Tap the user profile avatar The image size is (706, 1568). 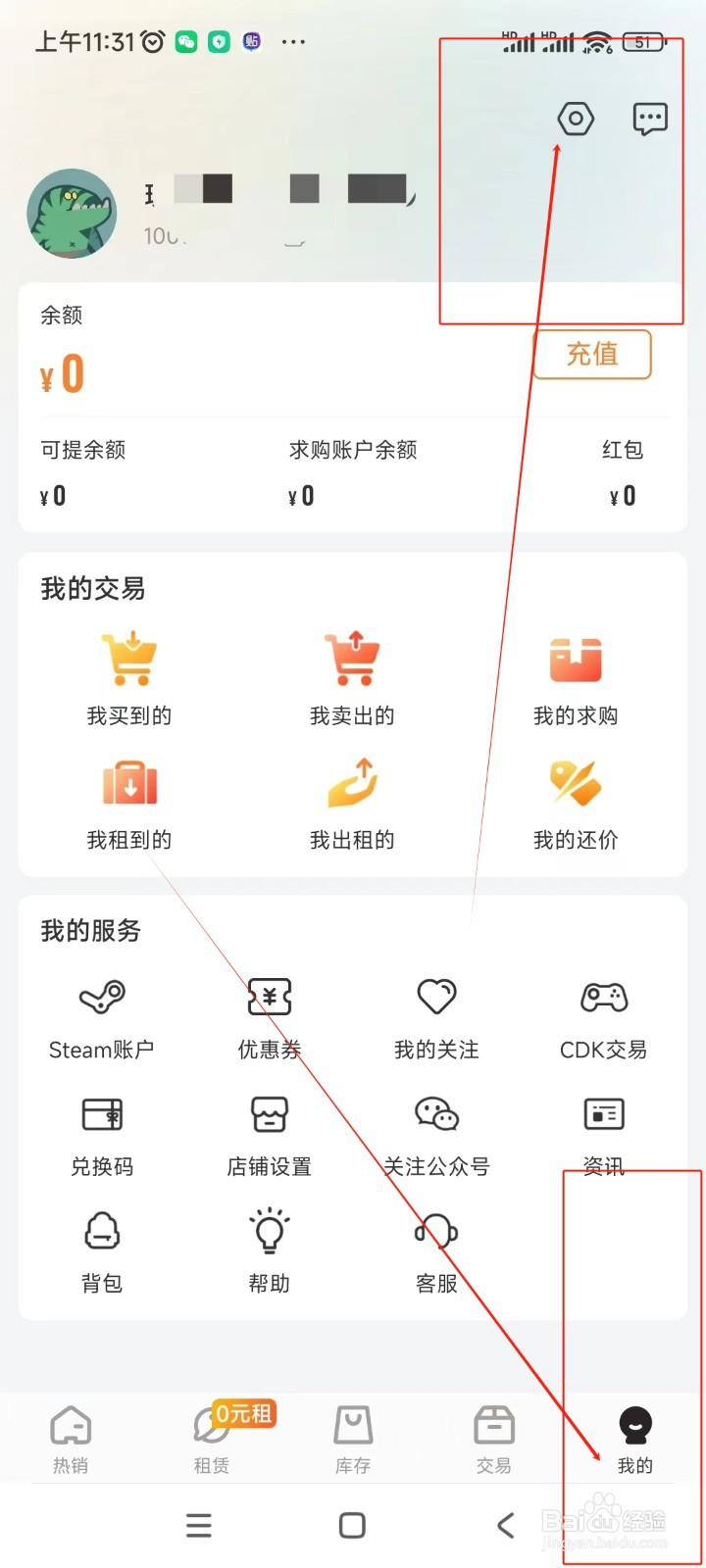point(73,212)
